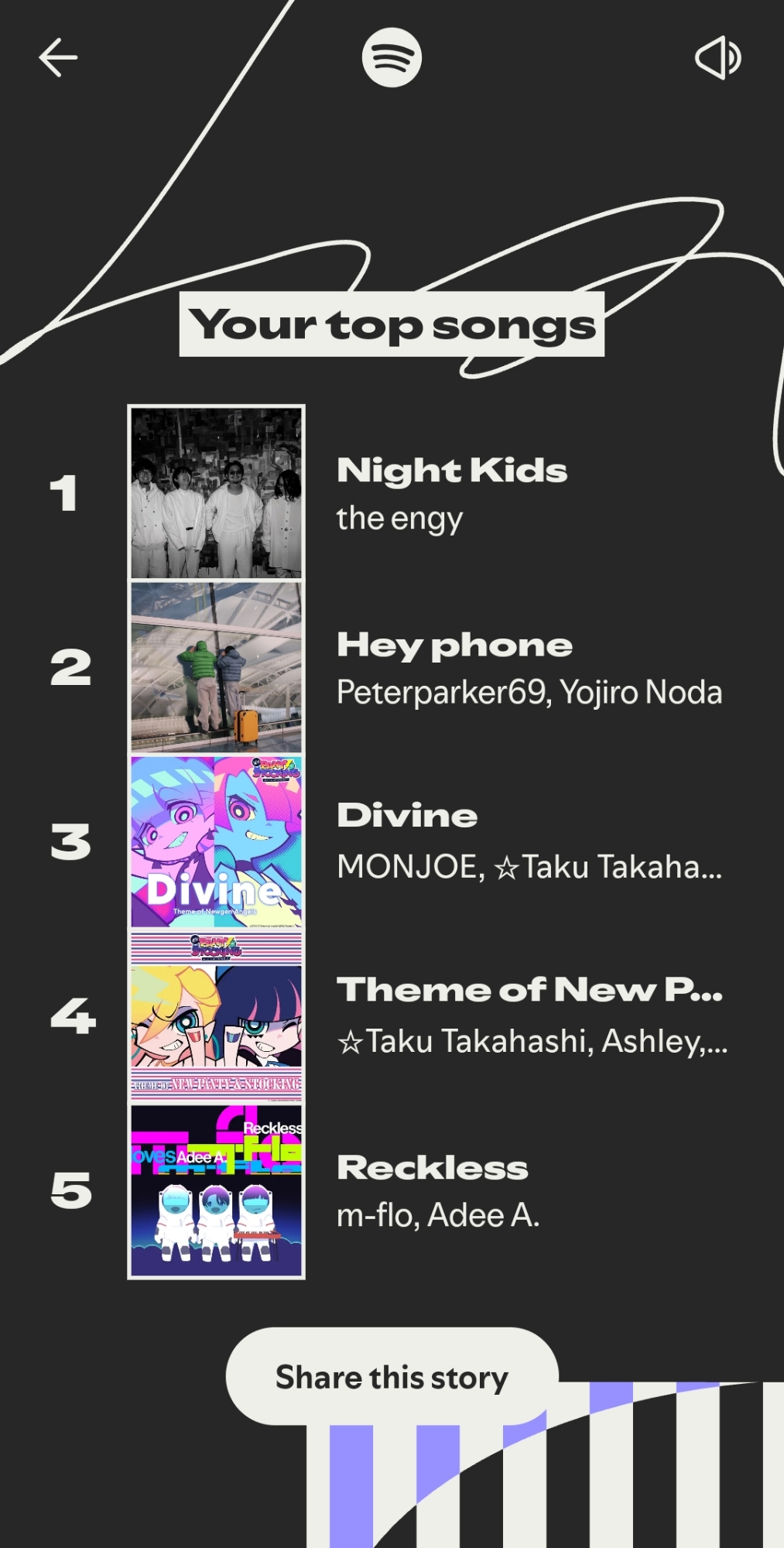Mute the story sound
The width and height of the screenshot is (784, 1548).
tap(718, 58)
